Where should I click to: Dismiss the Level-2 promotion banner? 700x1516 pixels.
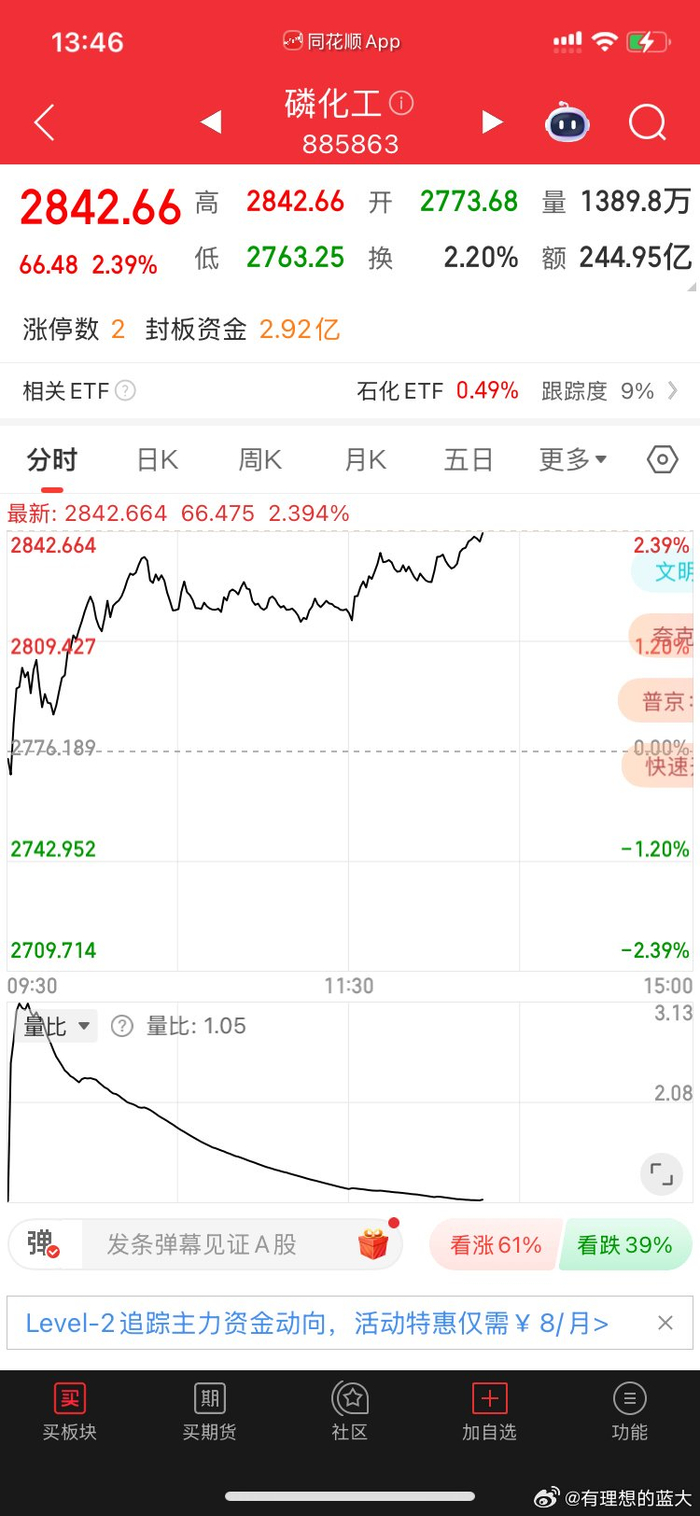[x=665, y=1324]
